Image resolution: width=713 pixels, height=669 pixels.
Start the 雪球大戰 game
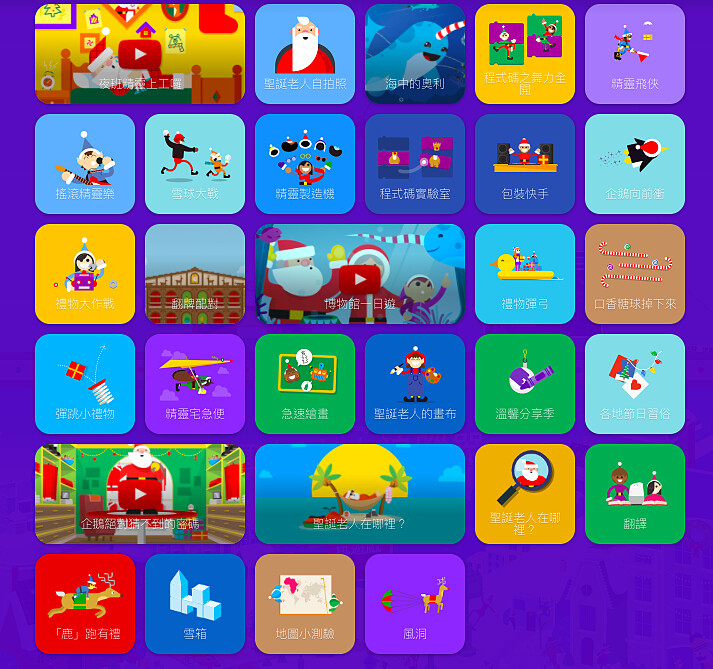click(x=194, y=164)
